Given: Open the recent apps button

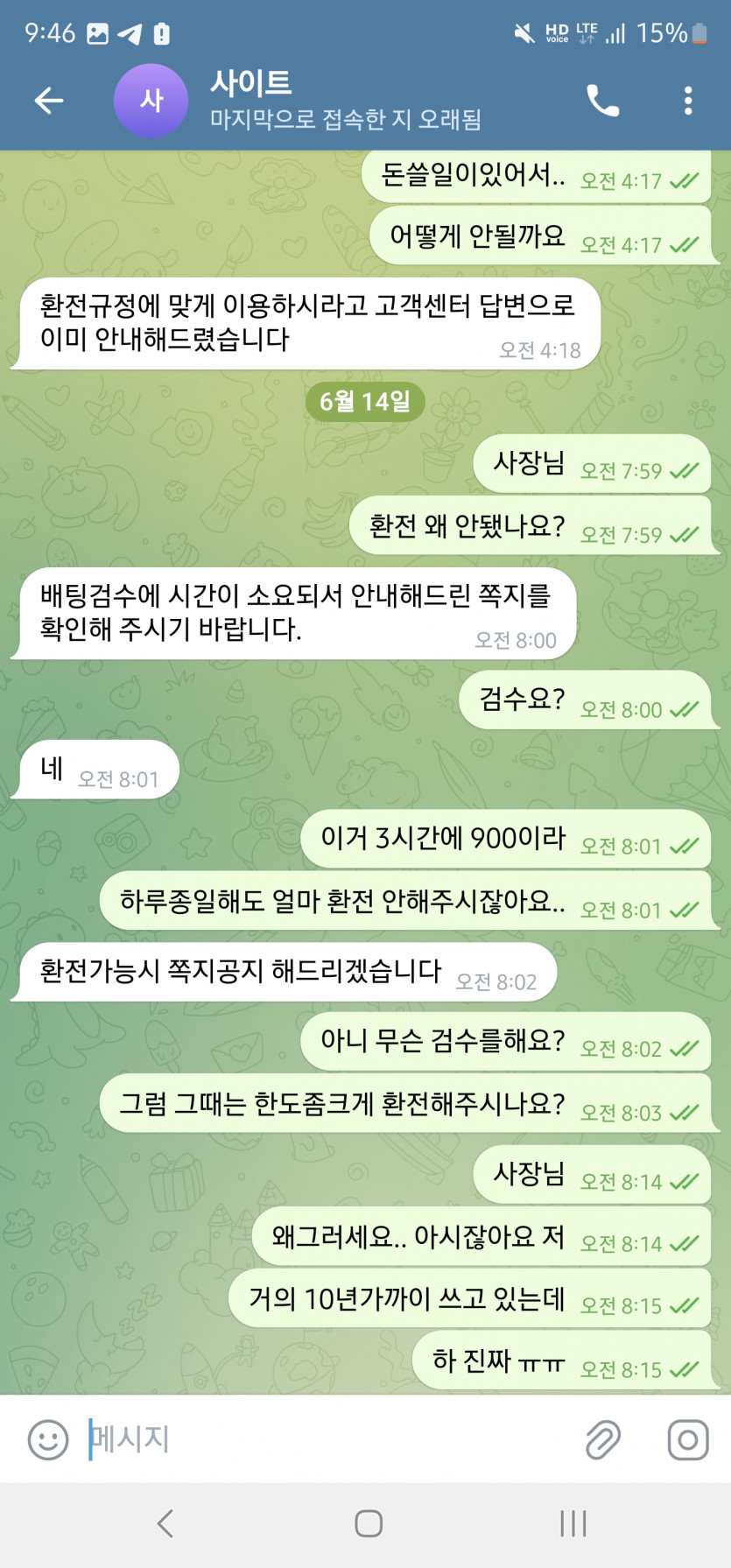Looking at the screenshot, I should pyautogui.click(x=573, y=1524).
